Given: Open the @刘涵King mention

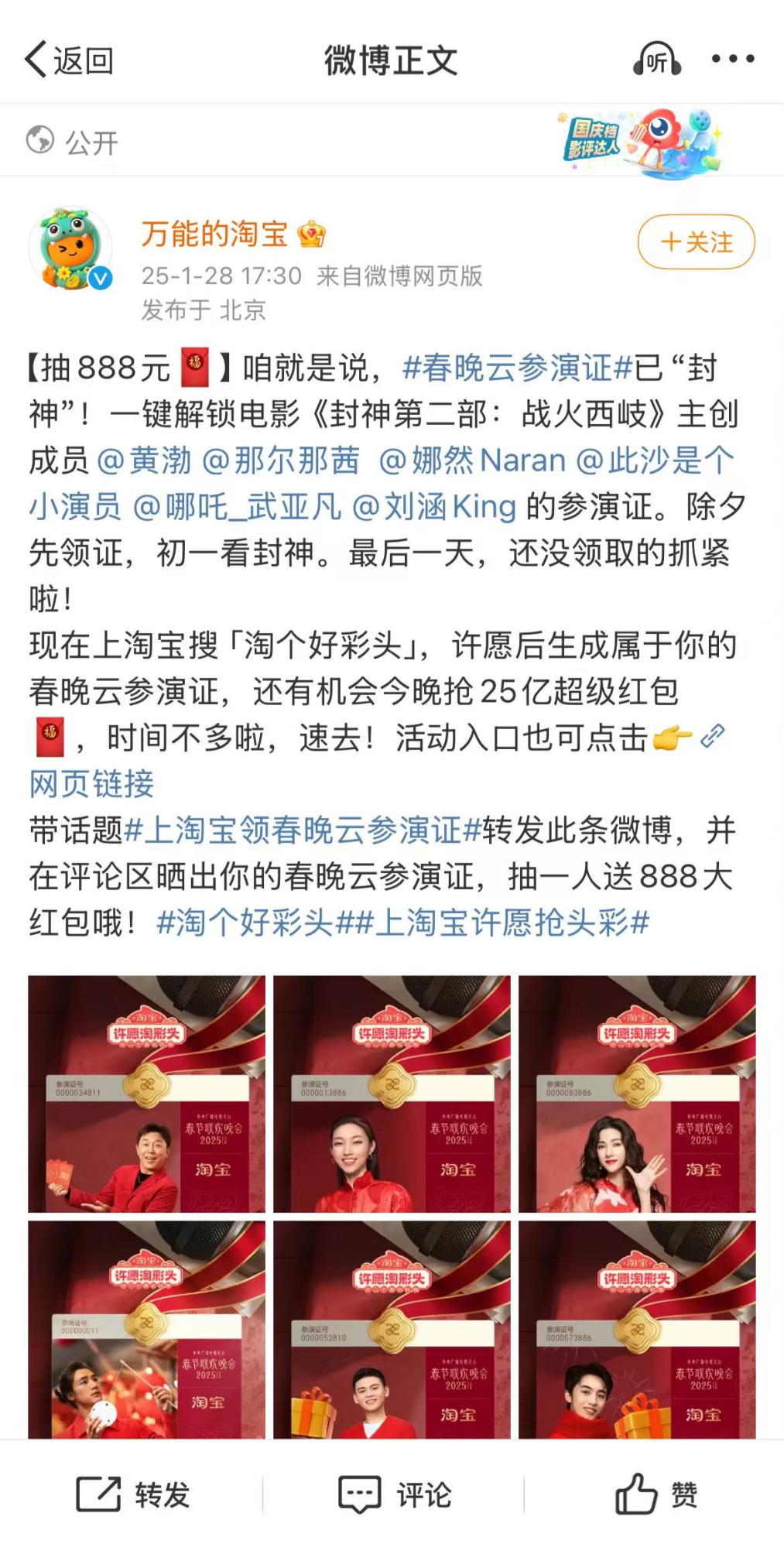Looking at the screenshot, I should coord(433,508).
